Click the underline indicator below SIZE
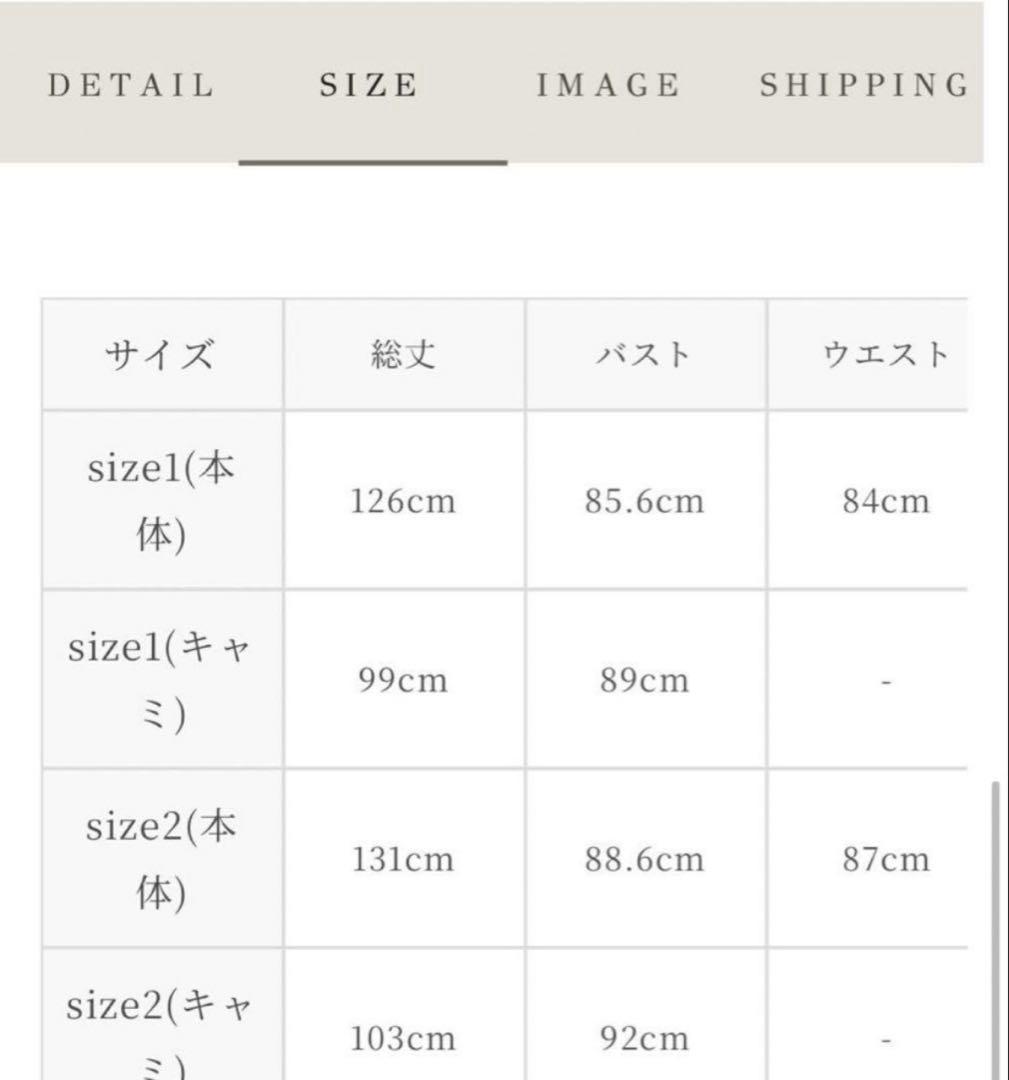1009x1080 pixels. [x=374, y=161]
